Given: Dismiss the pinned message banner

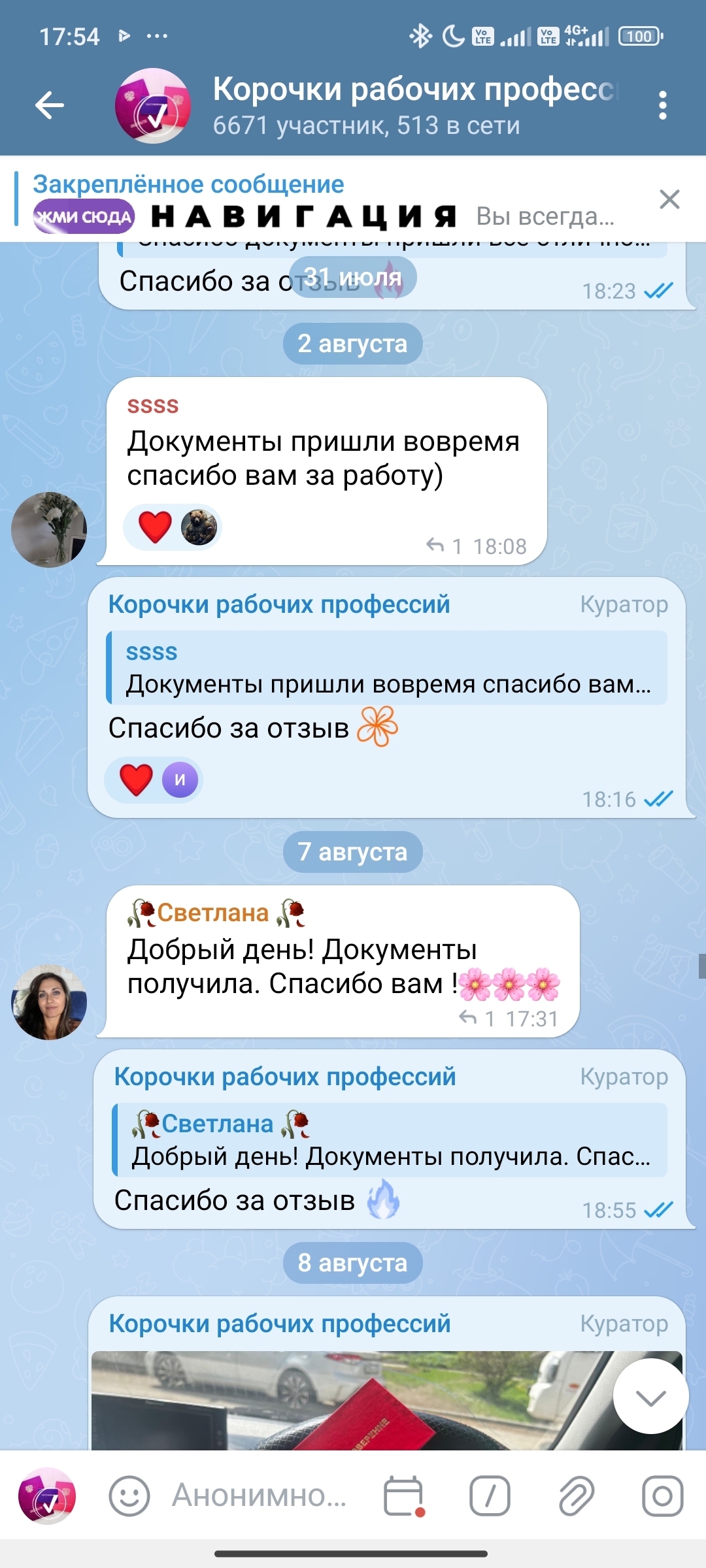Looking at the screenshot, I should pyautogui.click(x=669, y=199).
